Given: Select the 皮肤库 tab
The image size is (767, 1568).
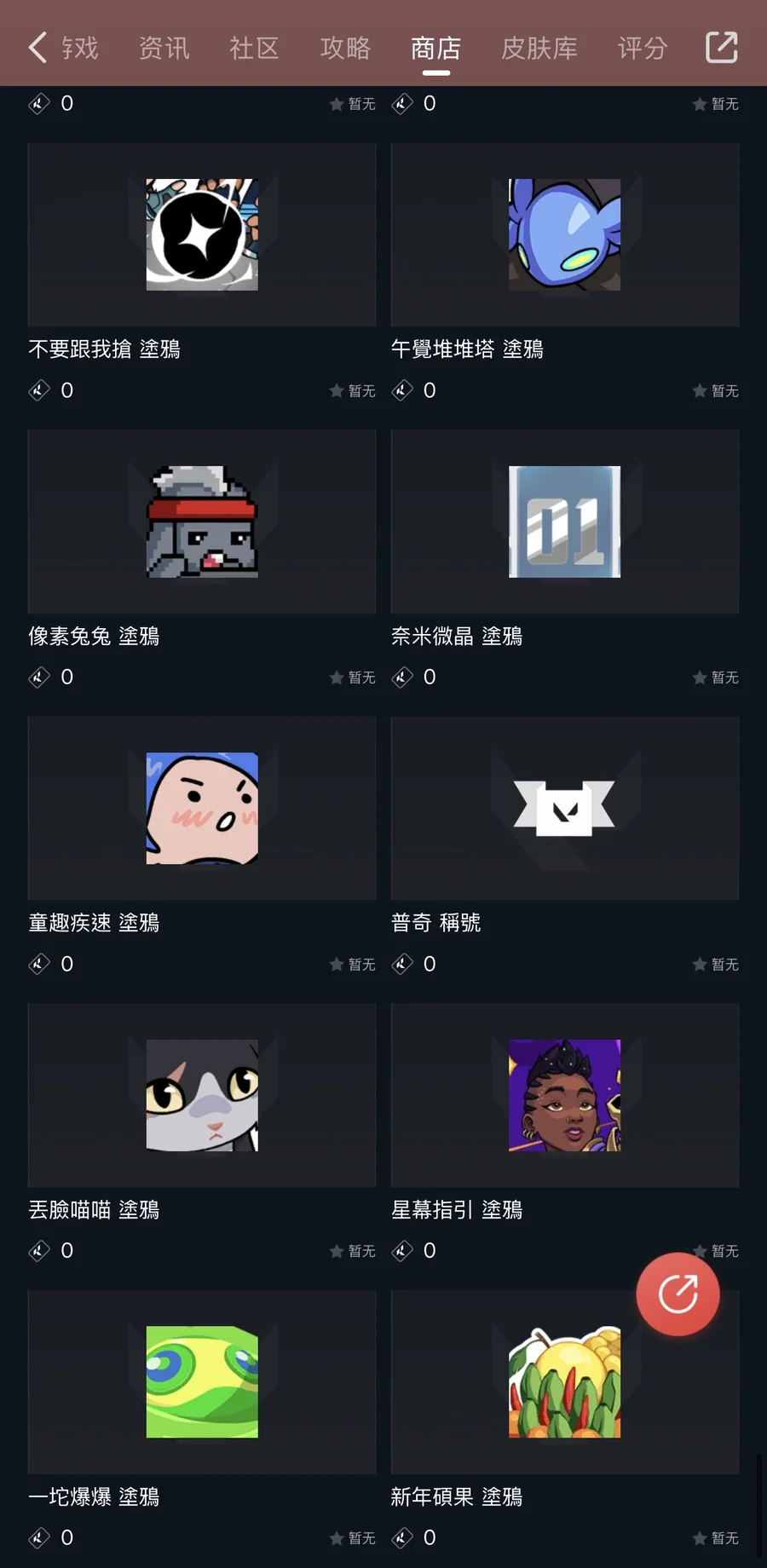Looking at the screenshot, I should pyautogui.click(x=539, y=48).
